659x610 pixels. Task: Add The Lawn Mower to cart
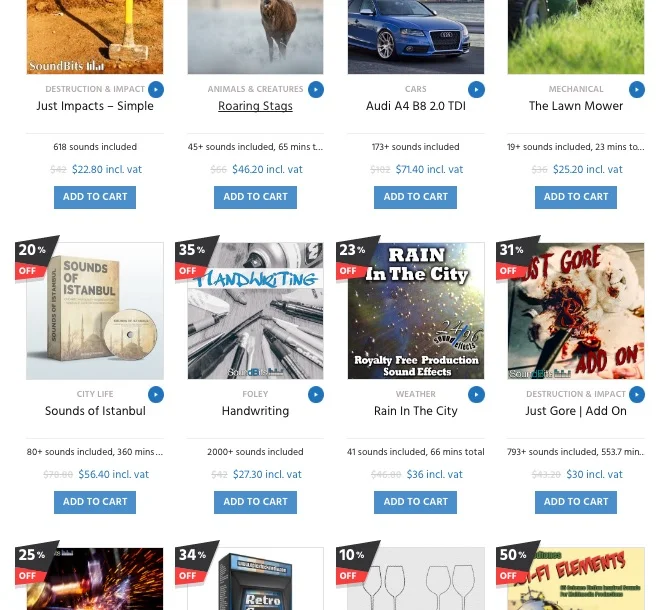pos(576,197)
